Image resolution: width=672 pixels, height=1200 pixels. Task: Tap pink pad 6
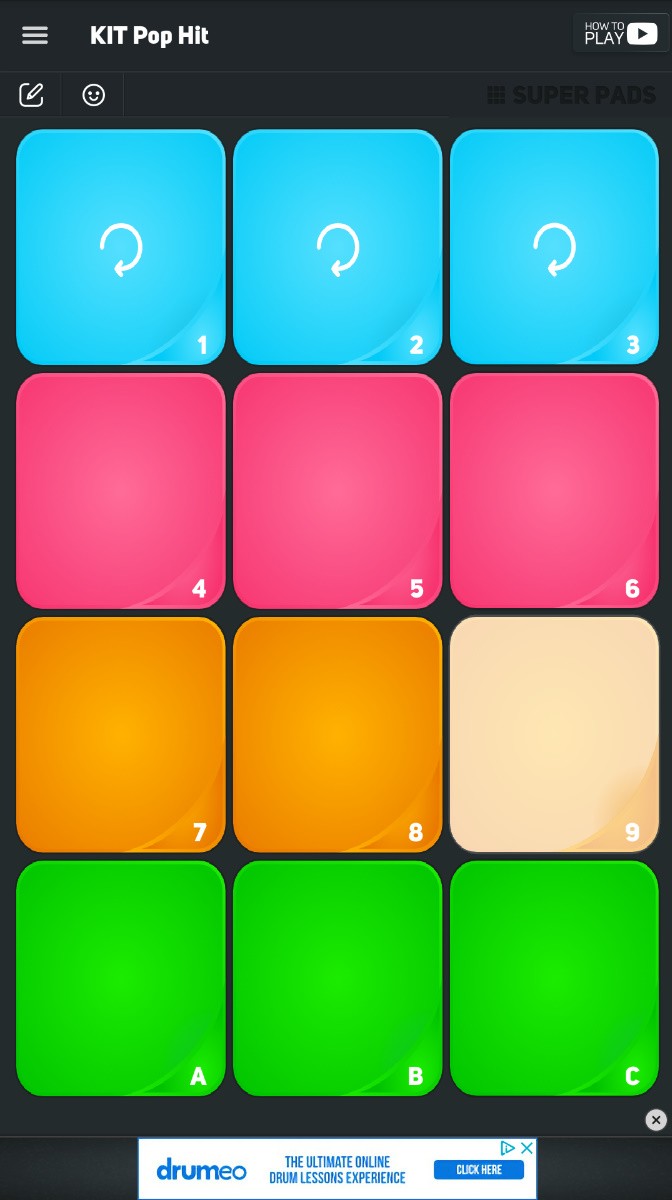(554, 491)
